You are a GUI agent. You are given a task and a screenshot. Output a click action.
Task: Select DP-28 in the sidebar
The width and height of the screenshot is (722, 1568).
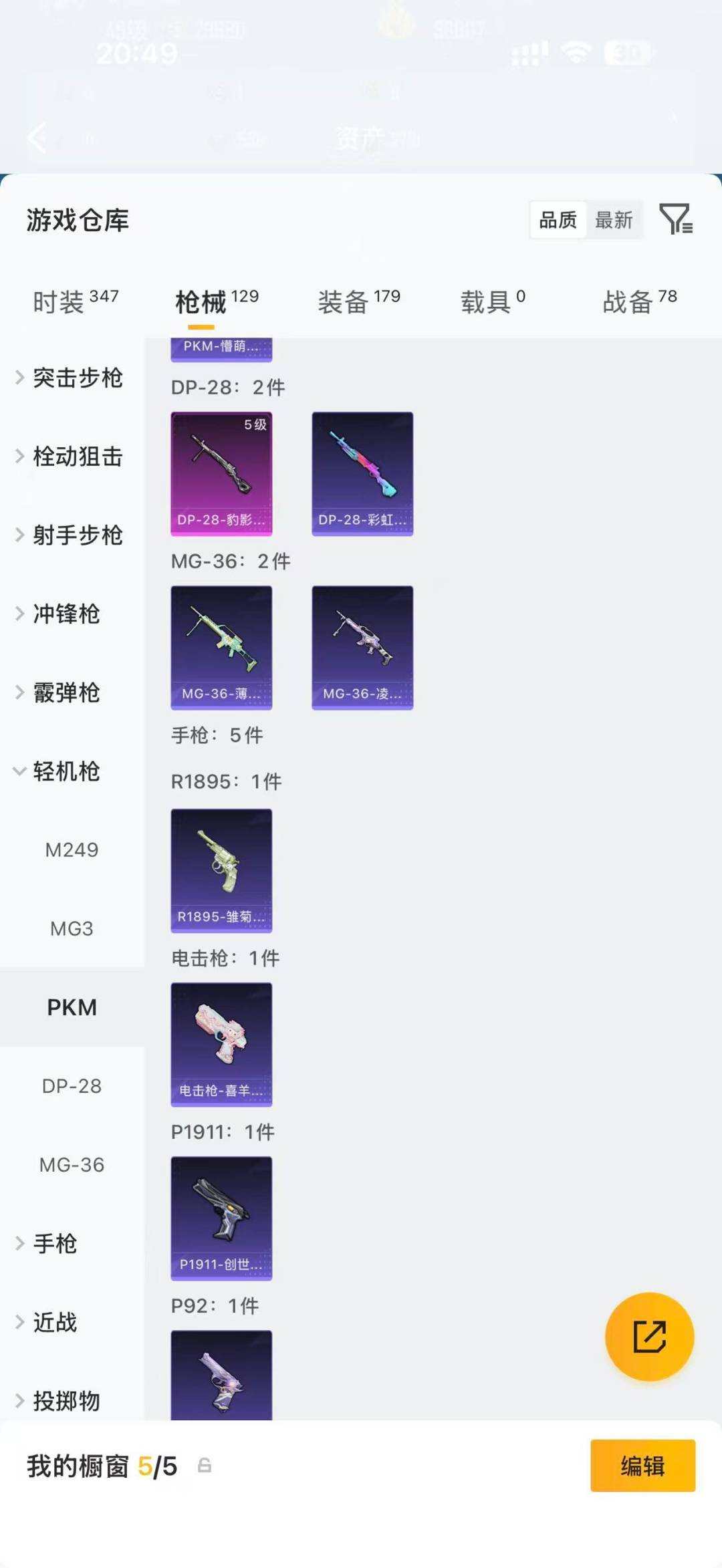click(72, 1086)
